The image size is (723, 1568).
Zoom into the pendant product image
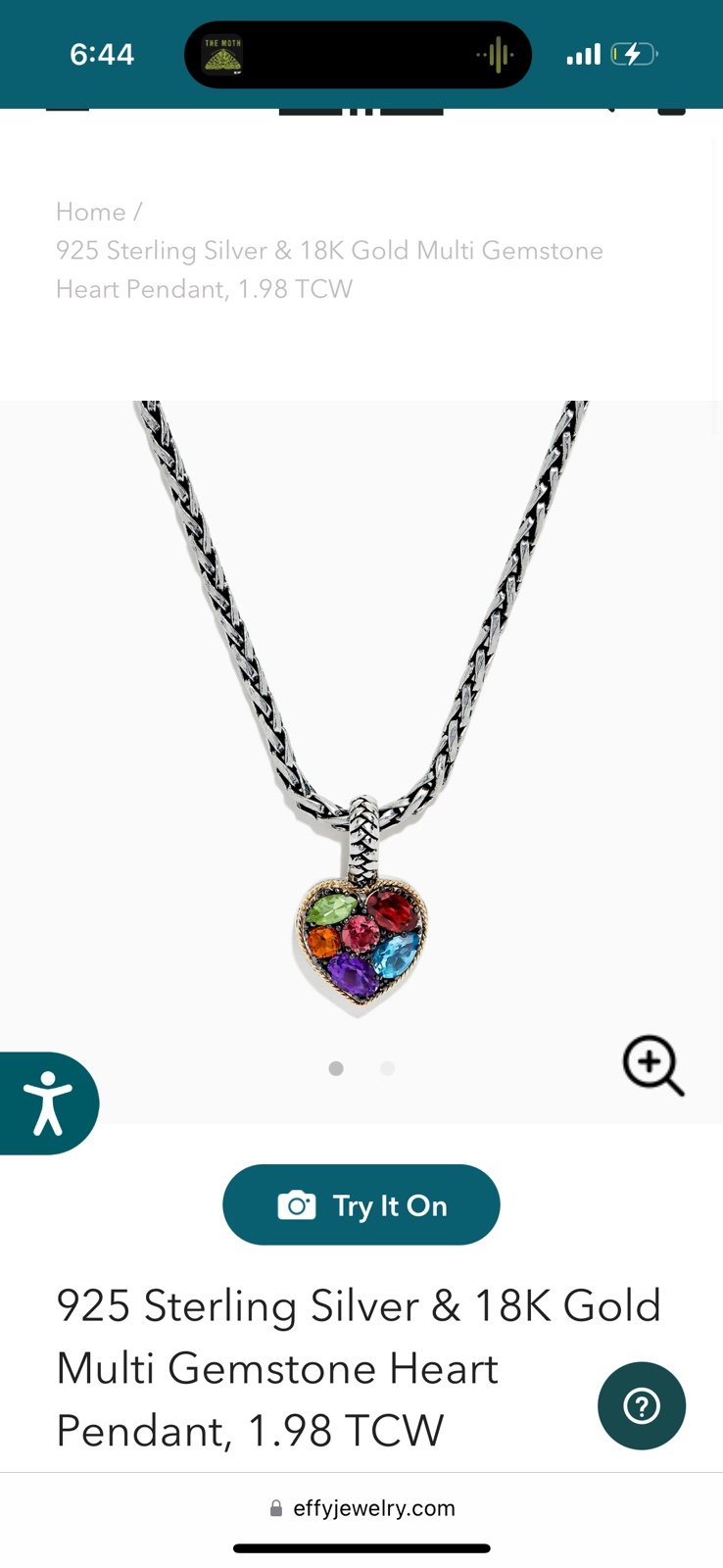653,1065
